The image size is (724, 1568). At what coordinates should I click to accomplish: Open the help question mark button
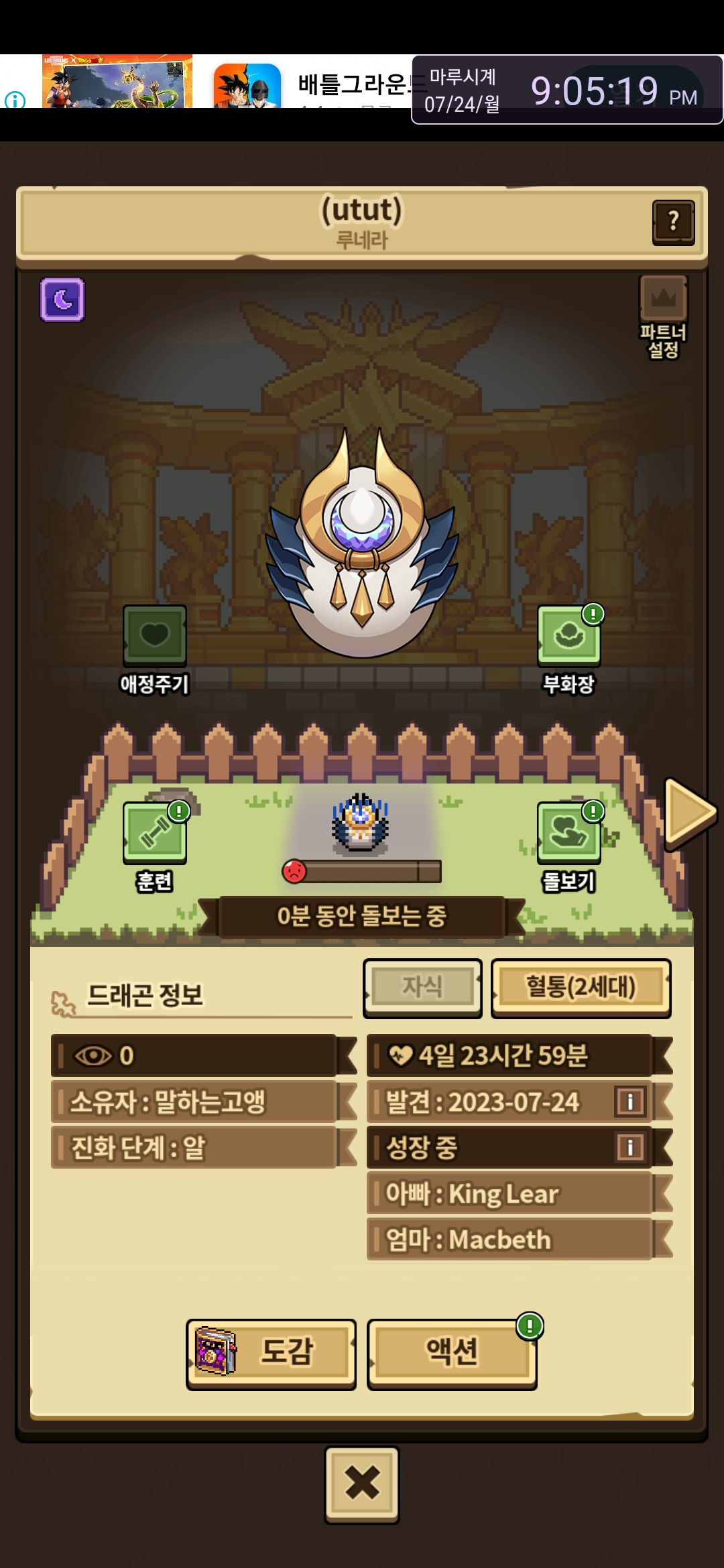point(673,222)
